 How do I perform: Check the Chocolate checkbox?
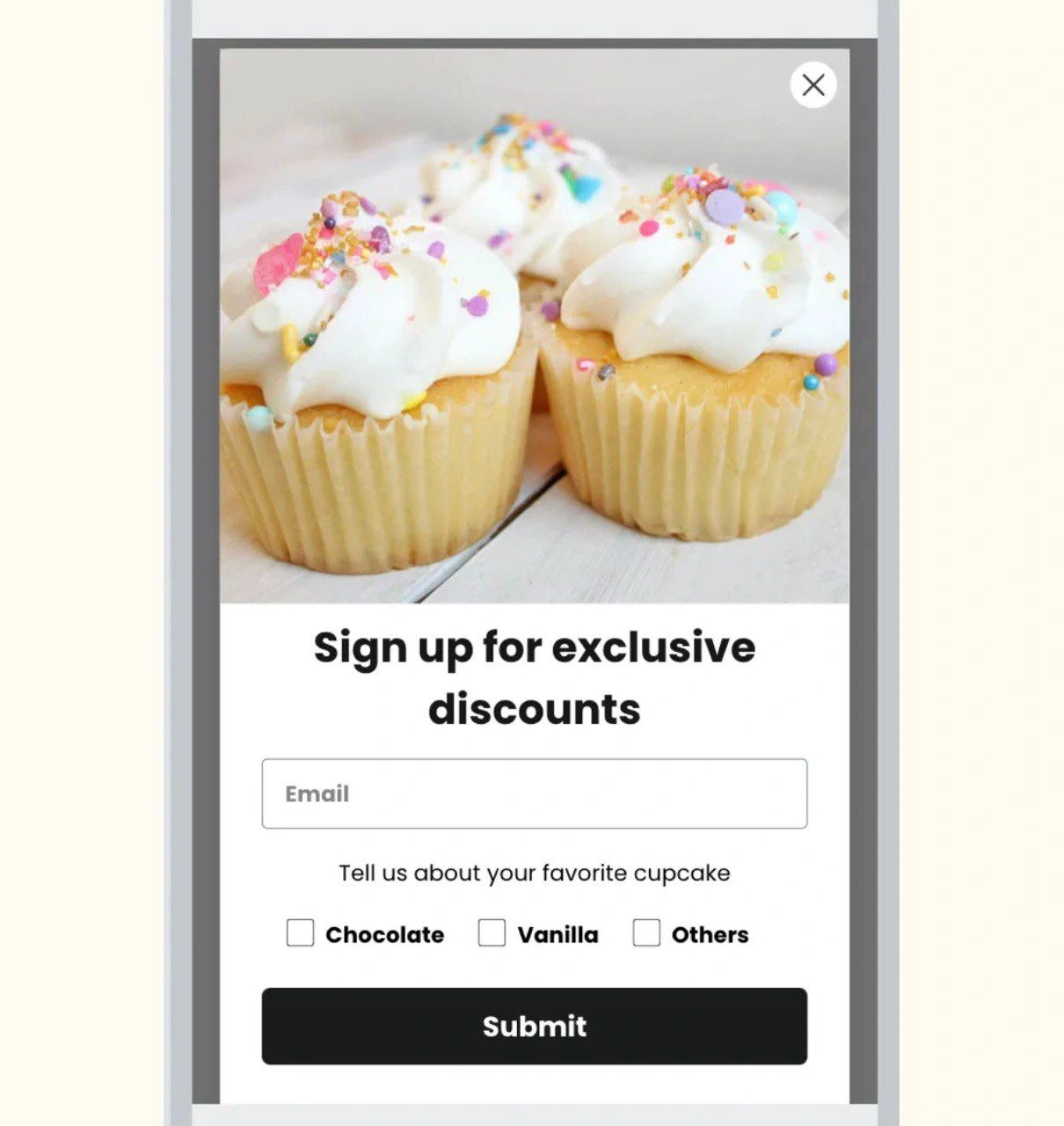pos(300,933)
